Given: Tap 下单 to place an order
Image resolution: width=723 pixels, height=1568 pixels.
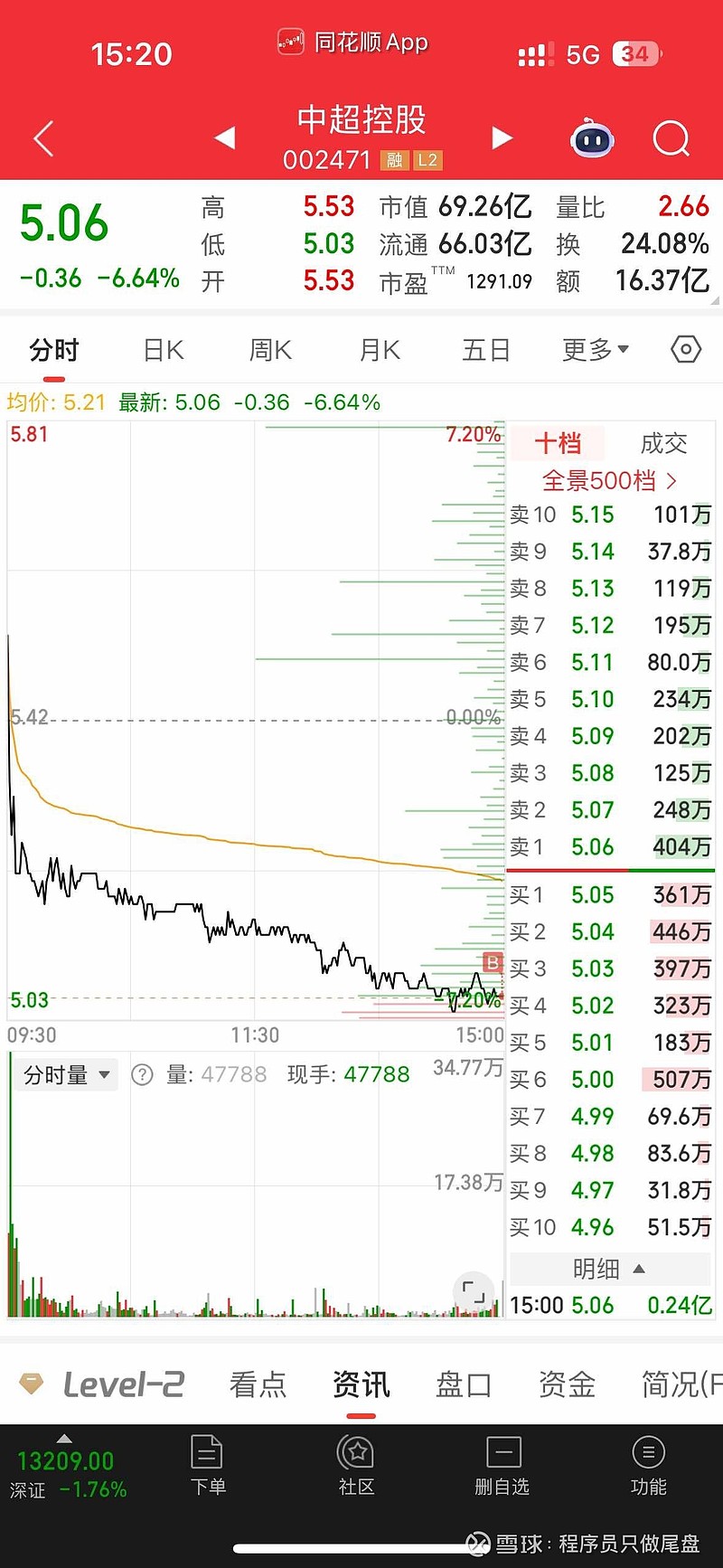Looking at the screenshot, I should click(x=208, y=1466).
